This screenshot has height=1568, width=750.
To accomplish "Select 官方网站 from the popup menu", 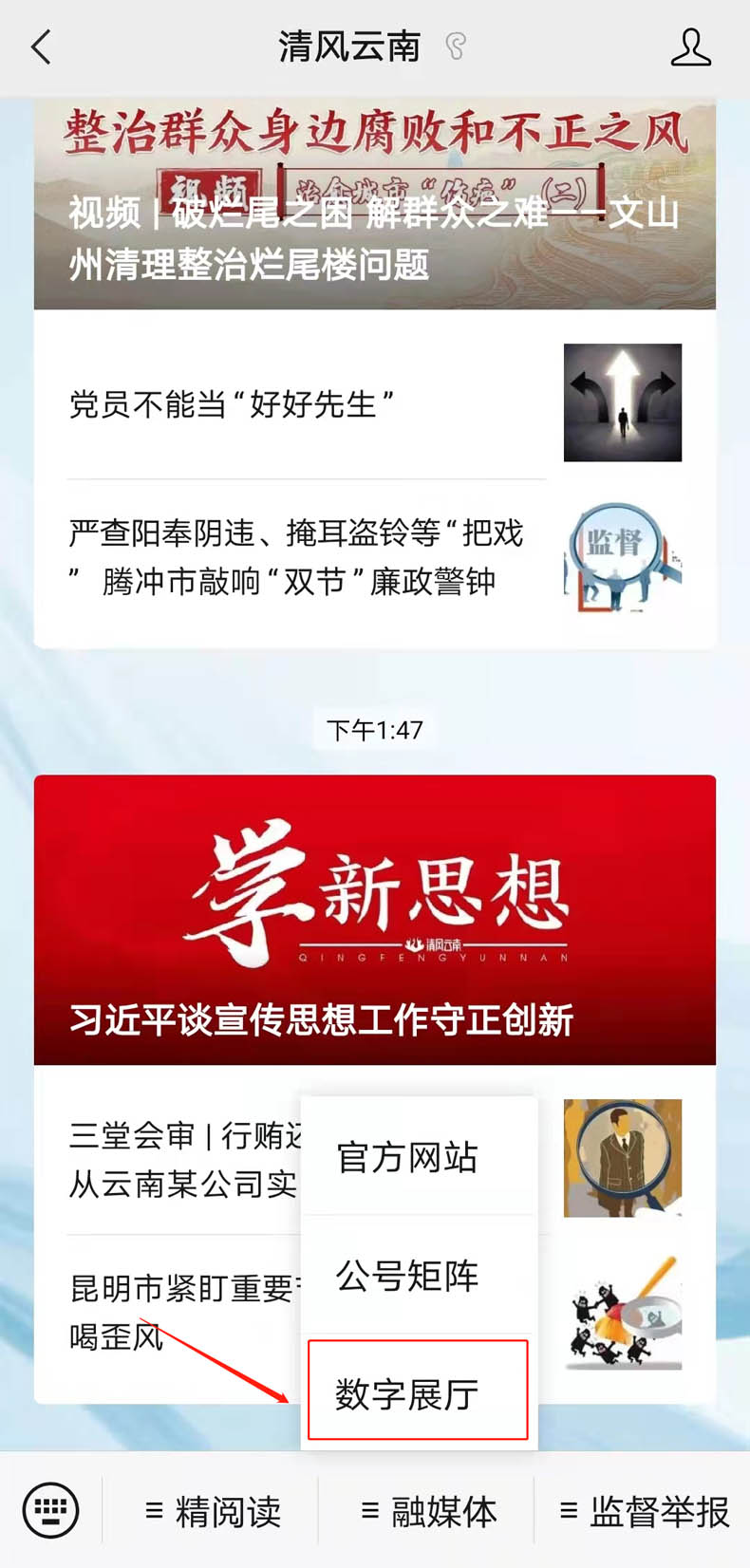I will (420, 1157).
